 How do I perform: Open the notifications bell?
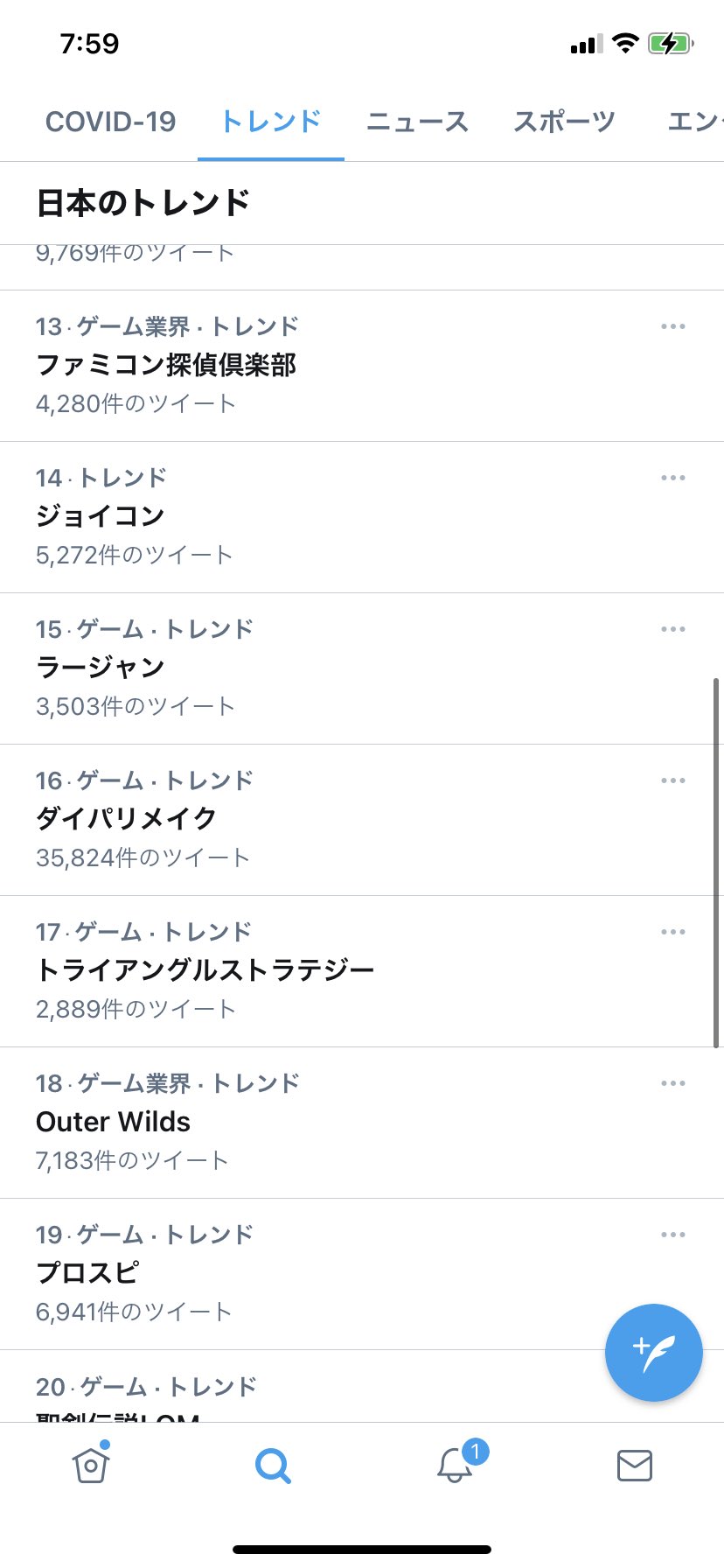pos(455,1465)
